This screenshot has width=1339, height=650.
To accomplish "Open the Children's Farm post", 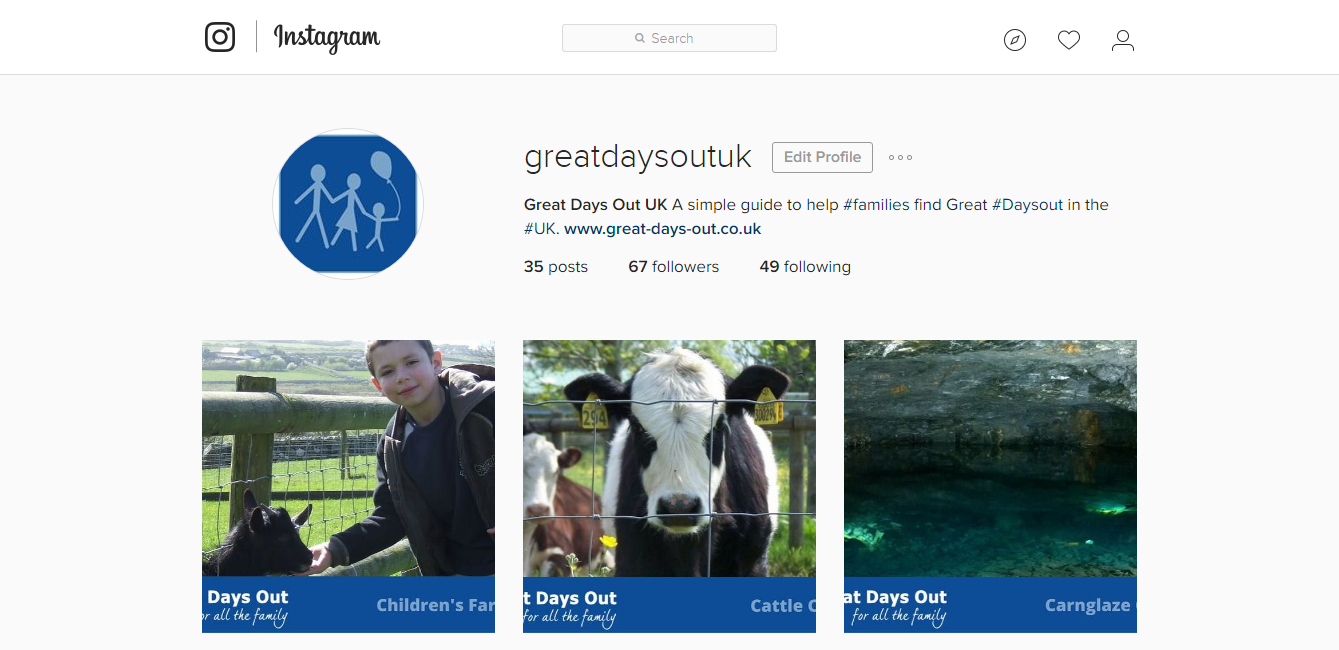I will 348,486.
